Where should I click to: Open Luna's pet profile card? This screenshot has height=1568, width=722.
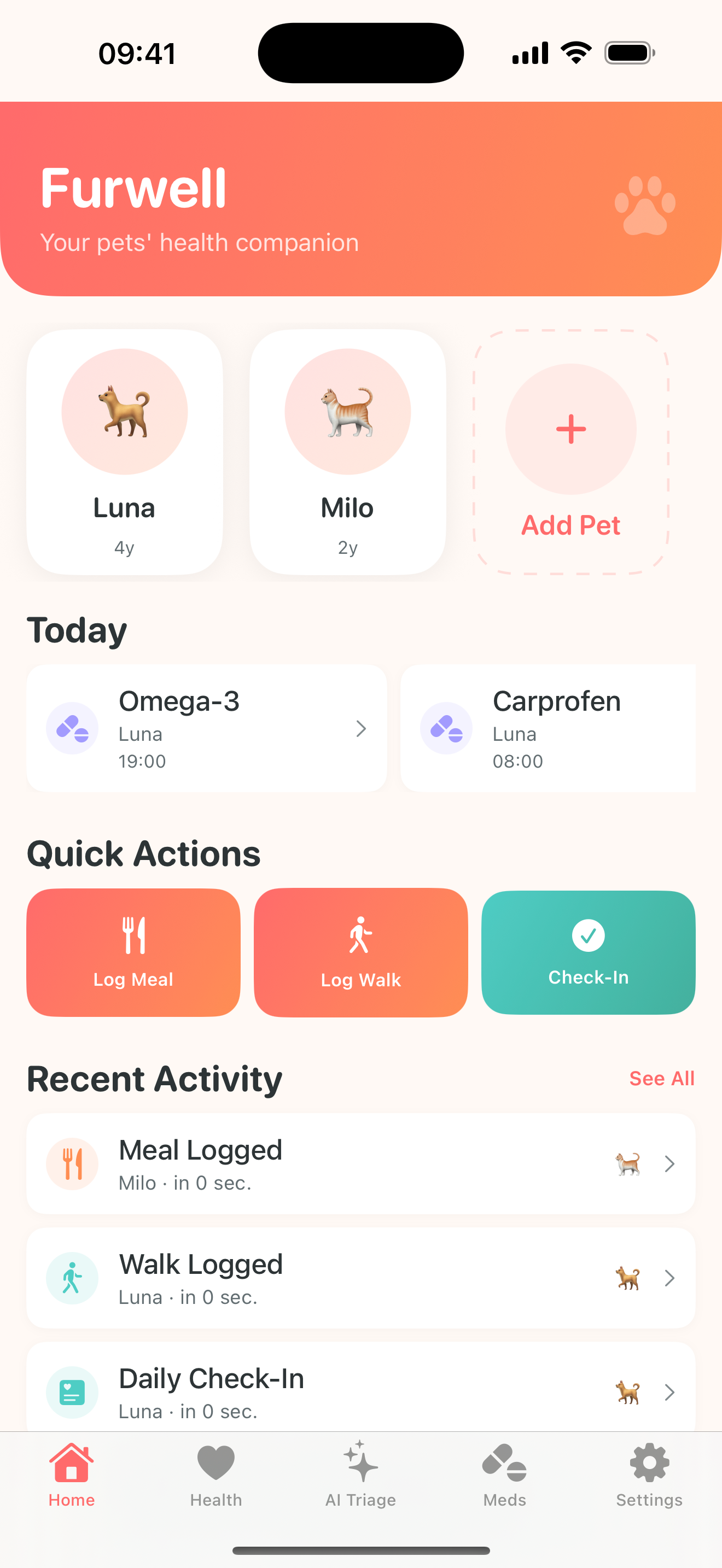124,452
